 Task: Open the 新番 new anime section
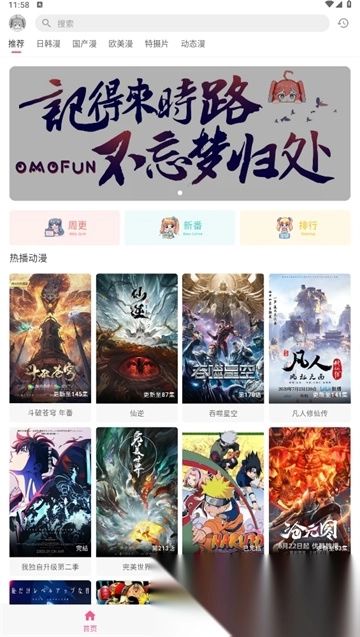point(180,228)
